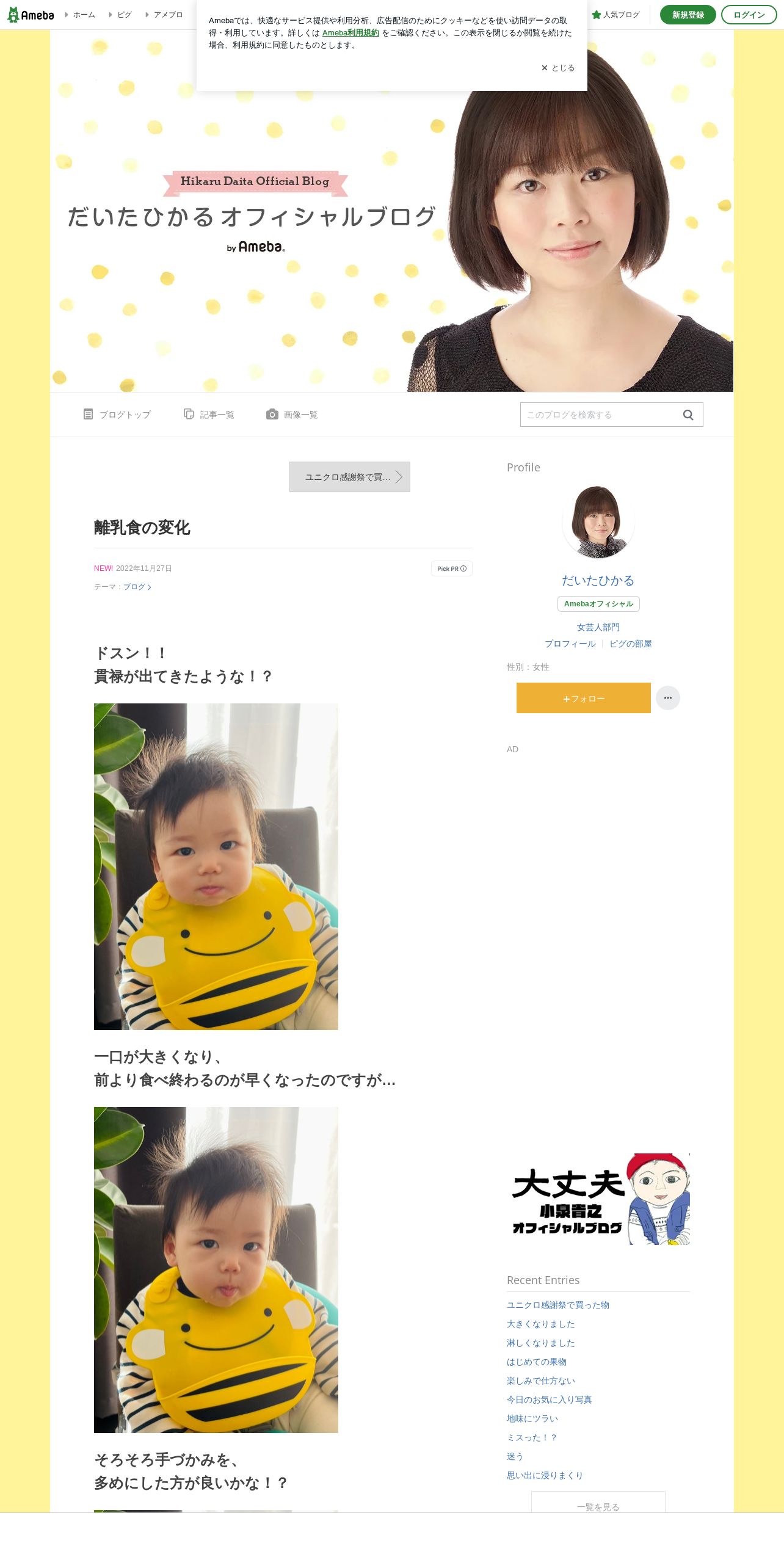
Task: Tap the search magnifier icon
Action: 688,415
